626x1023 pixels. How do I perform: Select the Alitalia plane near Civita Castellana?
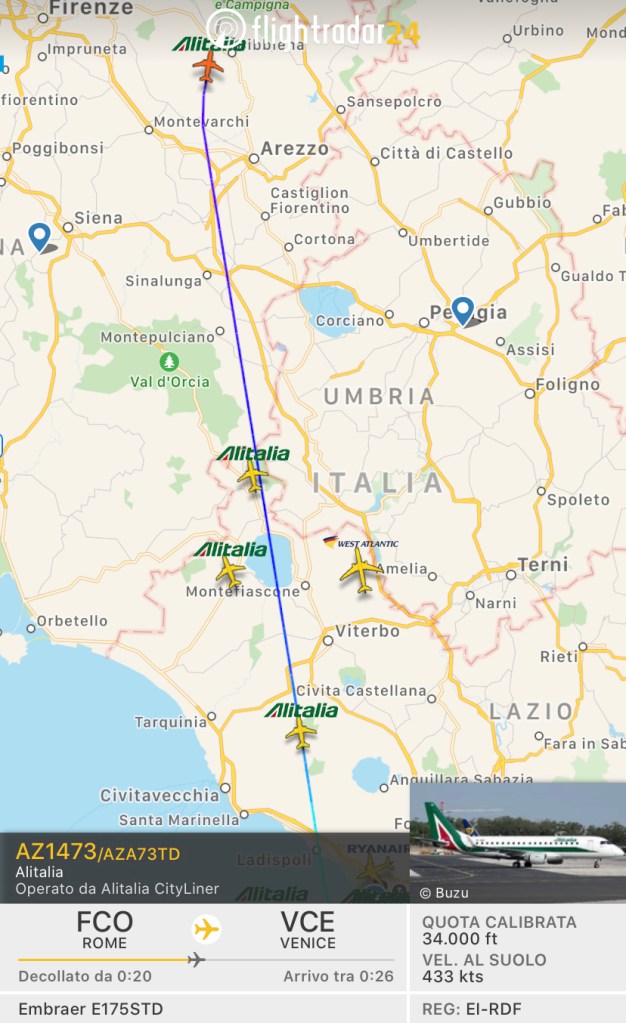click(300, 733)
